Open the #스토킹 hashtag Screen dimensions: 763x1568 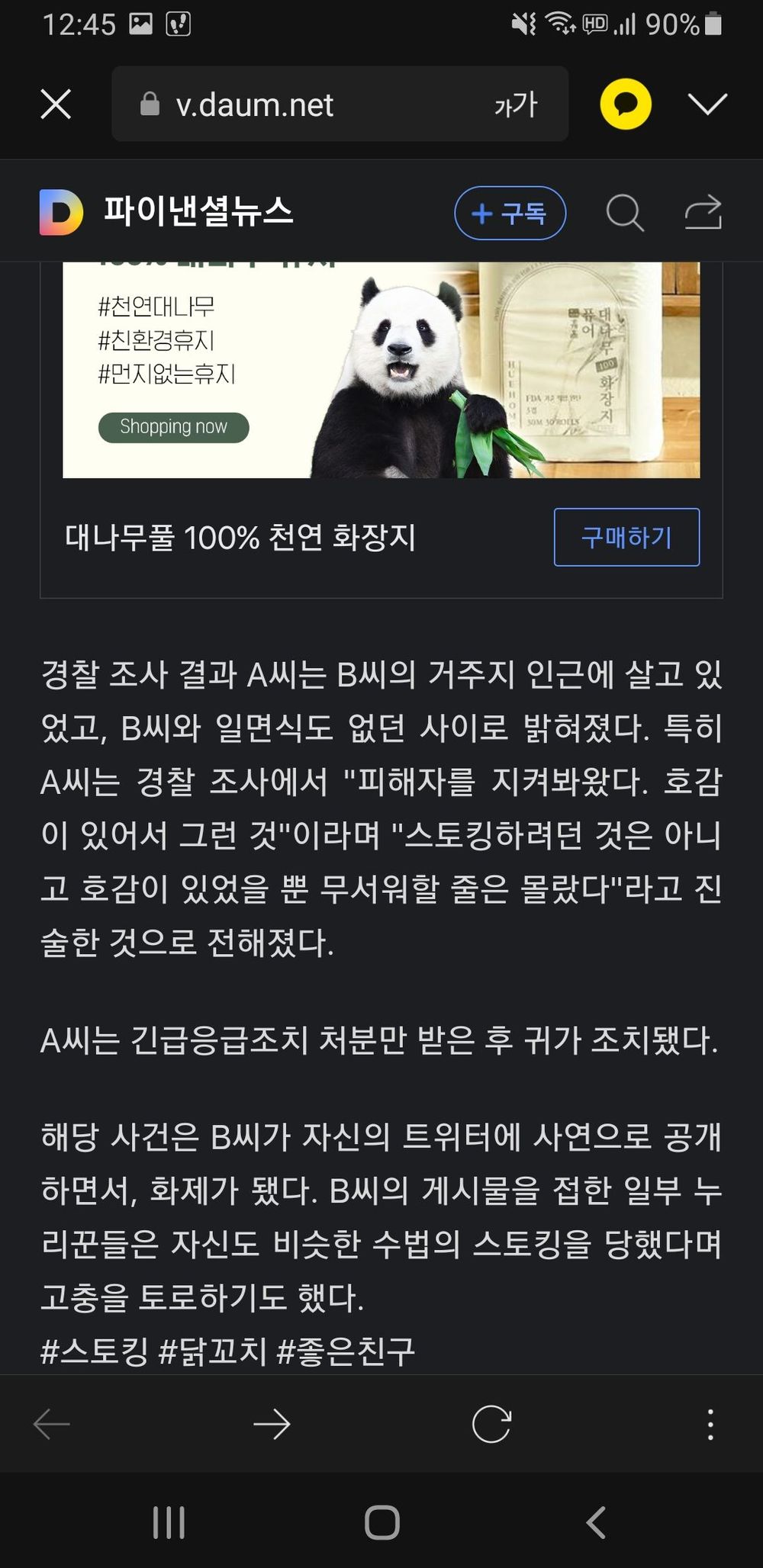click(95, 1351)
